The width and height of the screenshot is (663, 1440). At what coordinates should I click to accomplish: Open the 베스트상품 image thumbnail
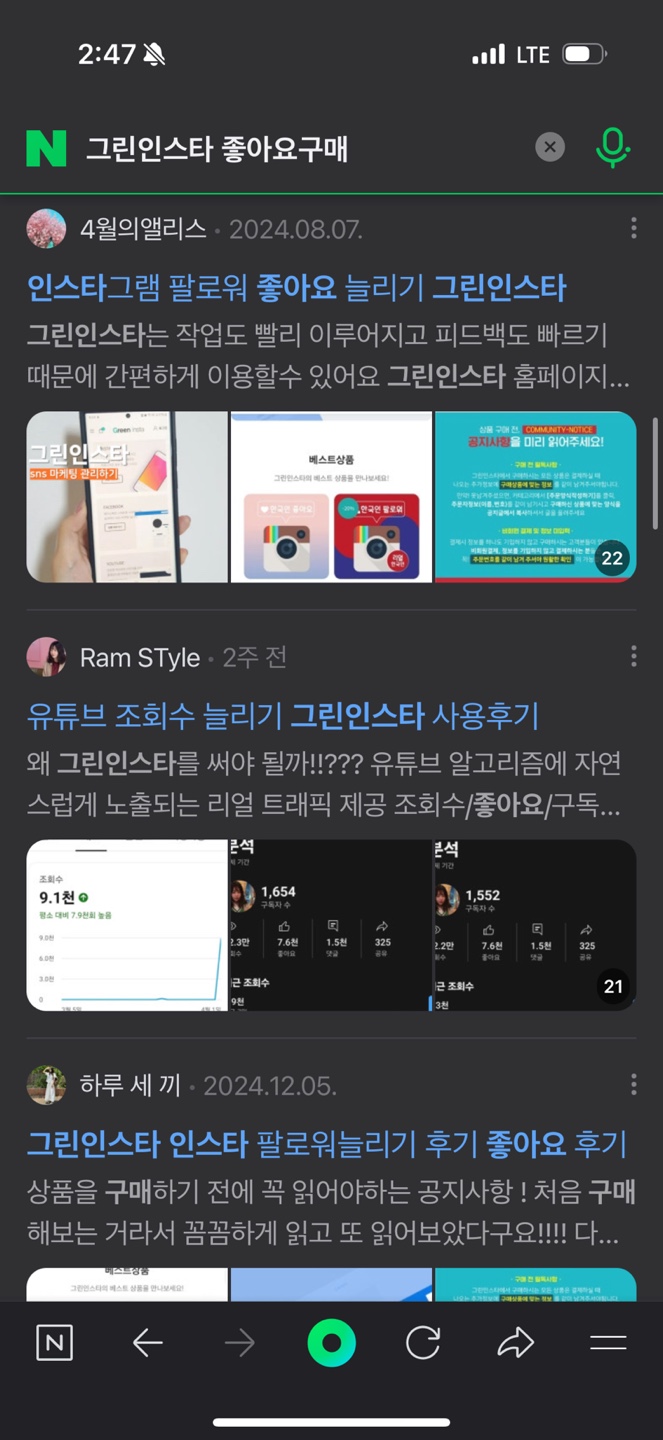[x=331, y=497]
